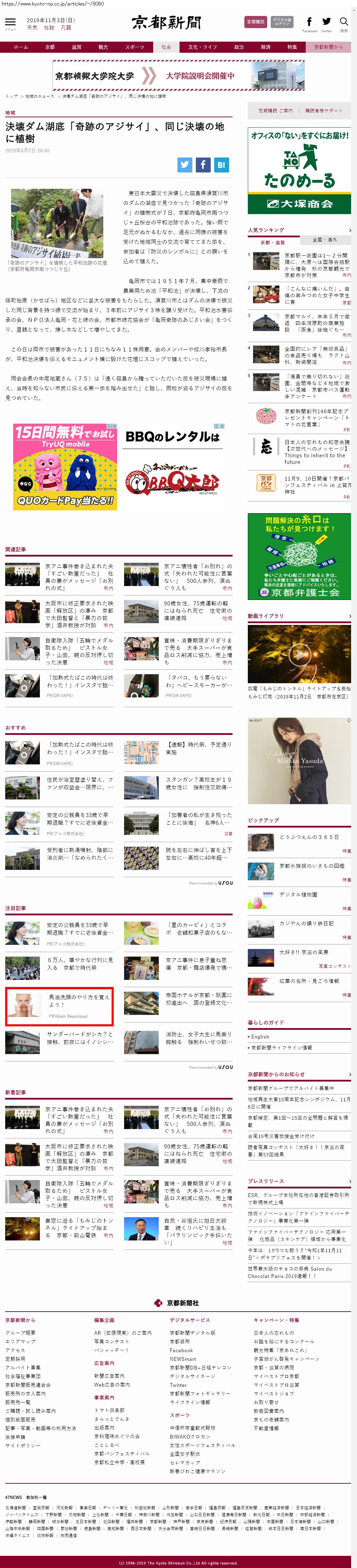
Task: Tap the 定期購読 button
Action: click(x=255, y=22)
